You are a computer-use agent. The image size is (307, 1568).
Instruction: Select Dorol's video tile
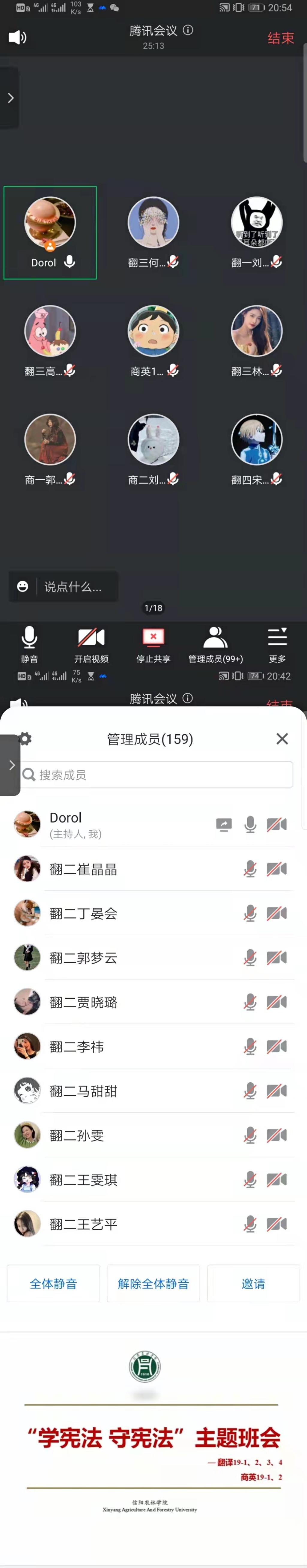pos(50,232)
